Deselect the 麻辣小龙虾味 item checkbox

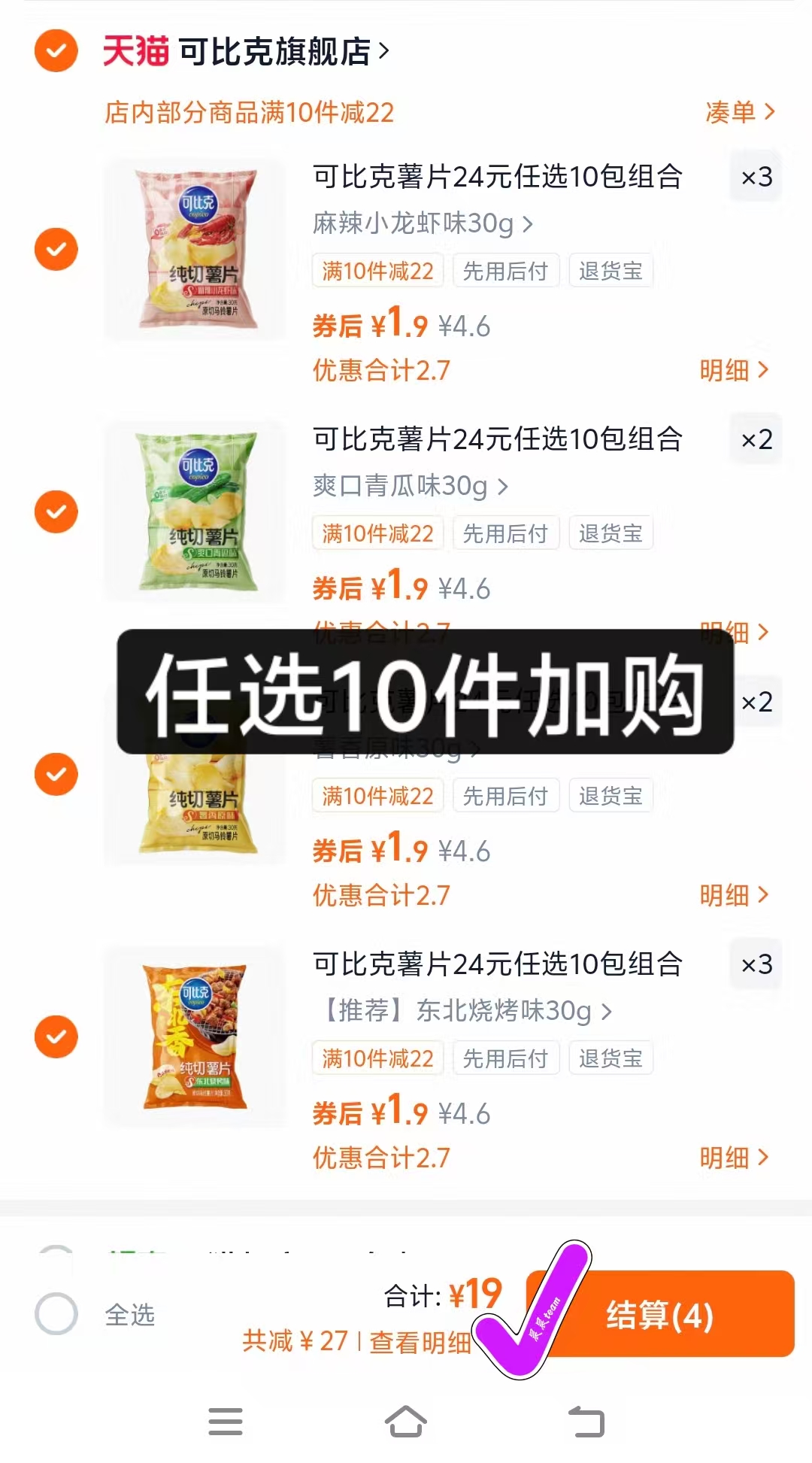pyautogui.click(x=56, y=248)
